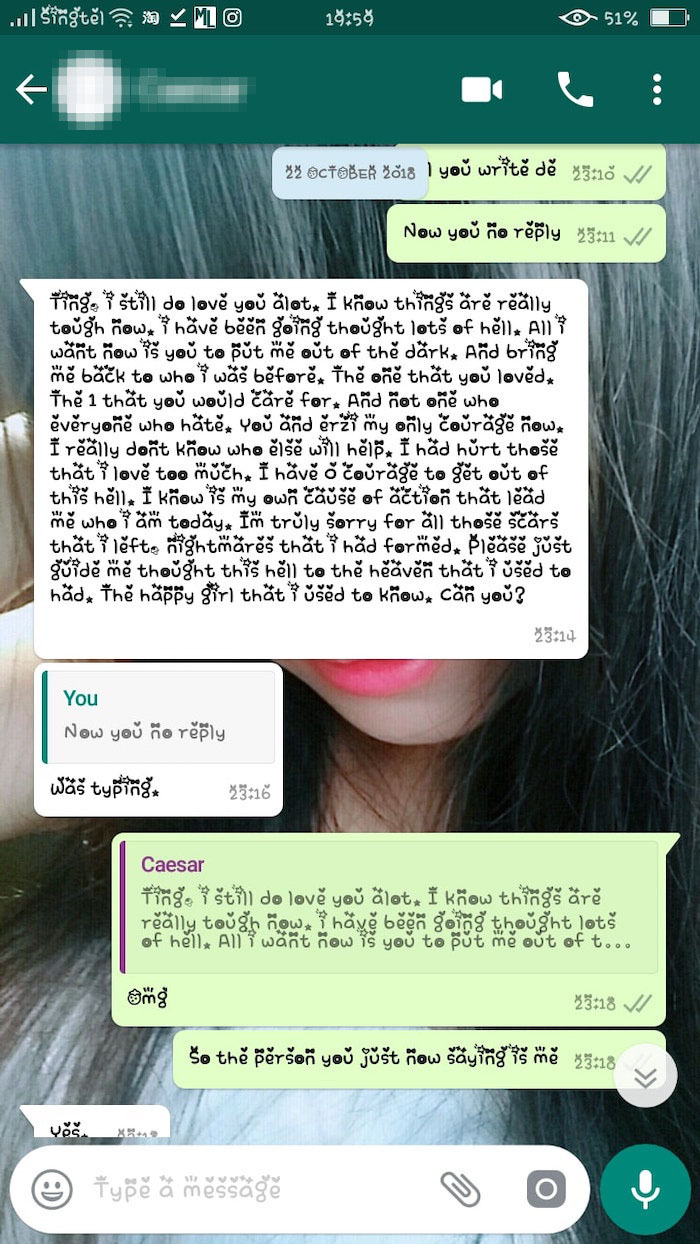700x1244 pixels.
Task: Go back to the chat list
Action: 30,90
